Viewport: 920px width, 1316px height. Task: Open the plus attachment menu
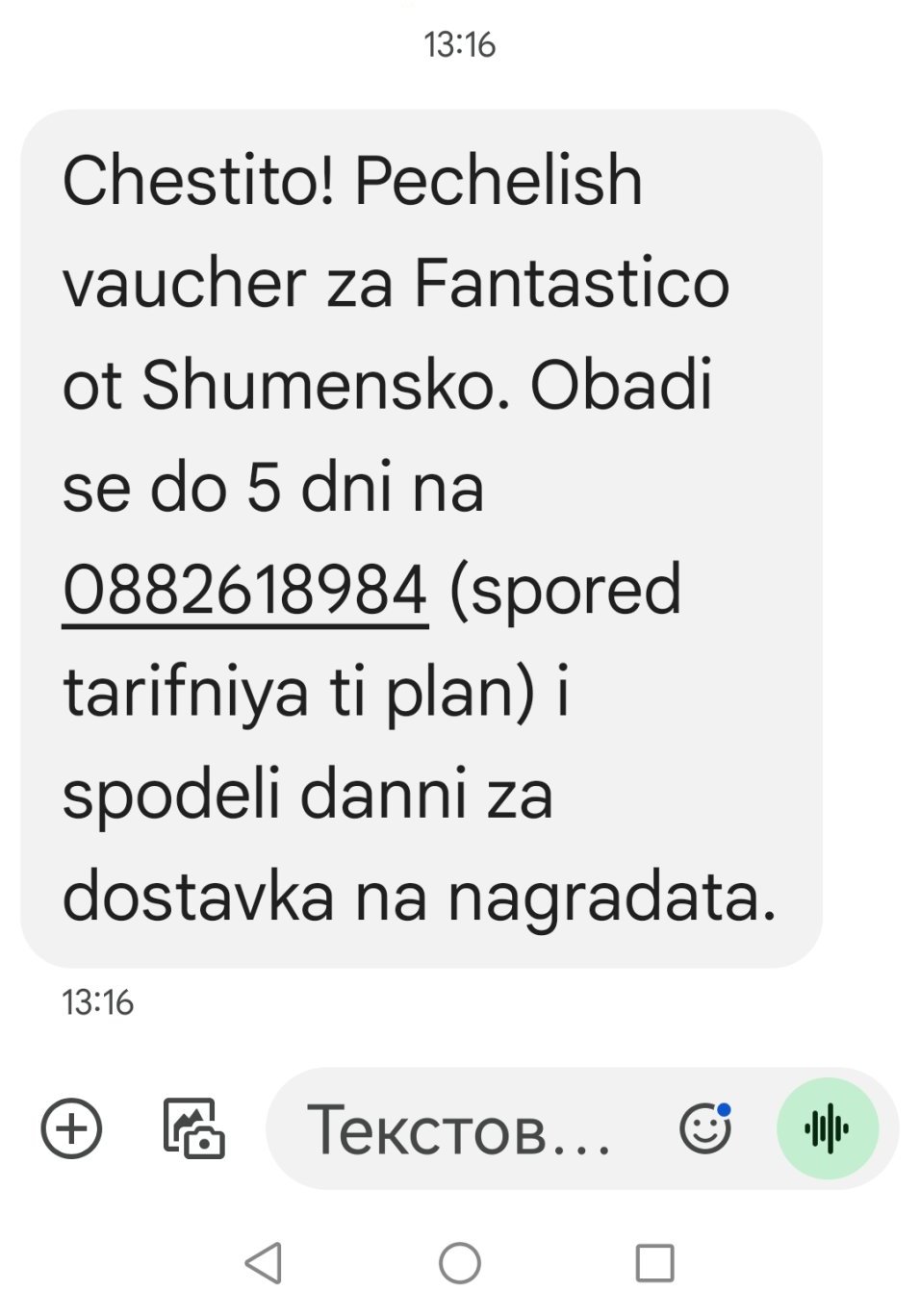click(x=71, y=1128)
